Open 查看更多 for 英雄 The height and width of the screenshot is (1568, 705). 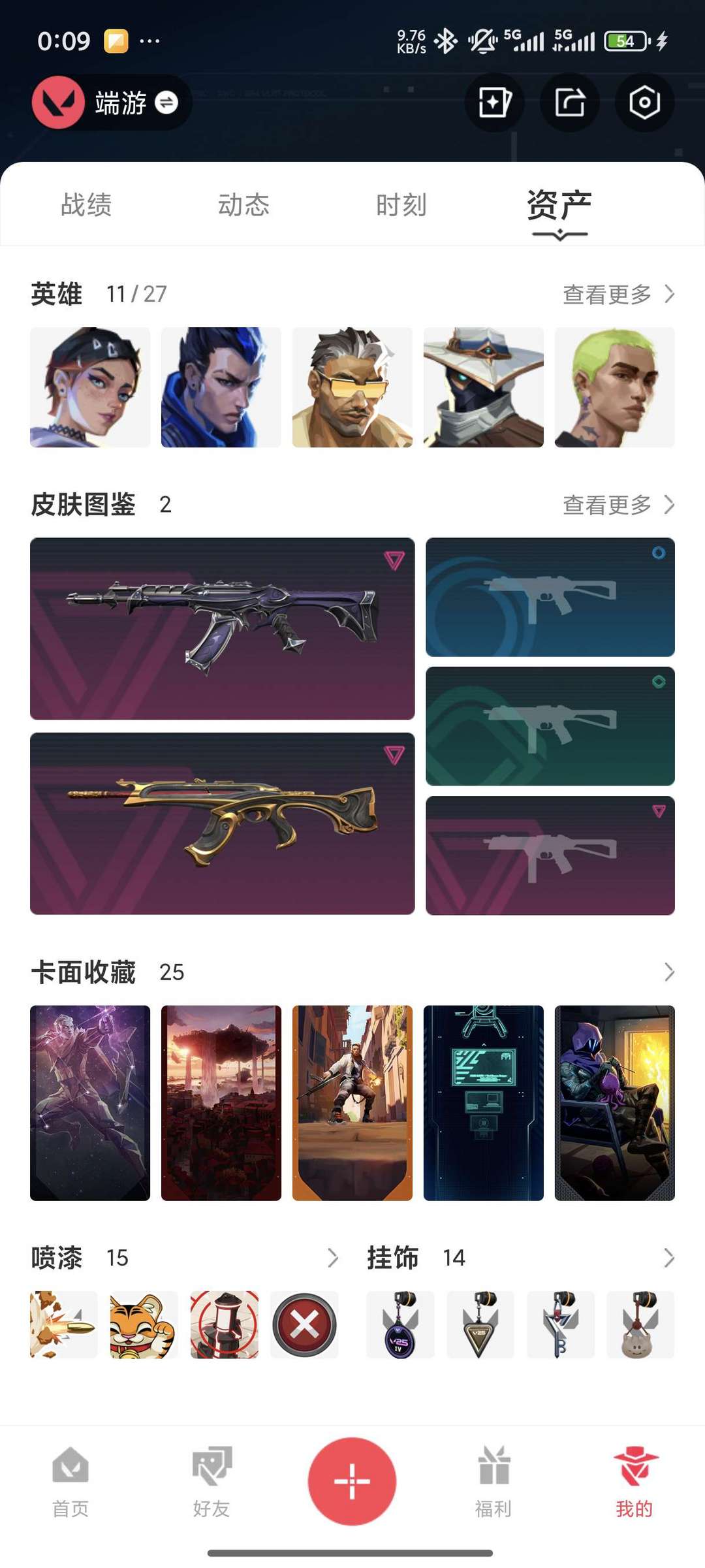[x=618, y=295]
